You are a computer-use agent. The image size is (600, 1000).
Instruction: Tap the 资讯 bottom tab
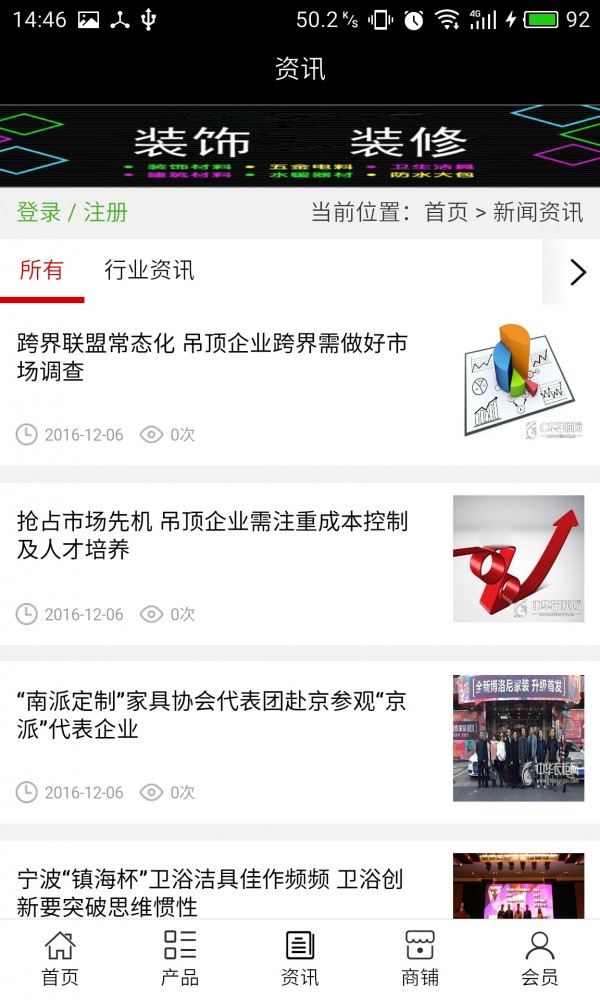(300, 958)
